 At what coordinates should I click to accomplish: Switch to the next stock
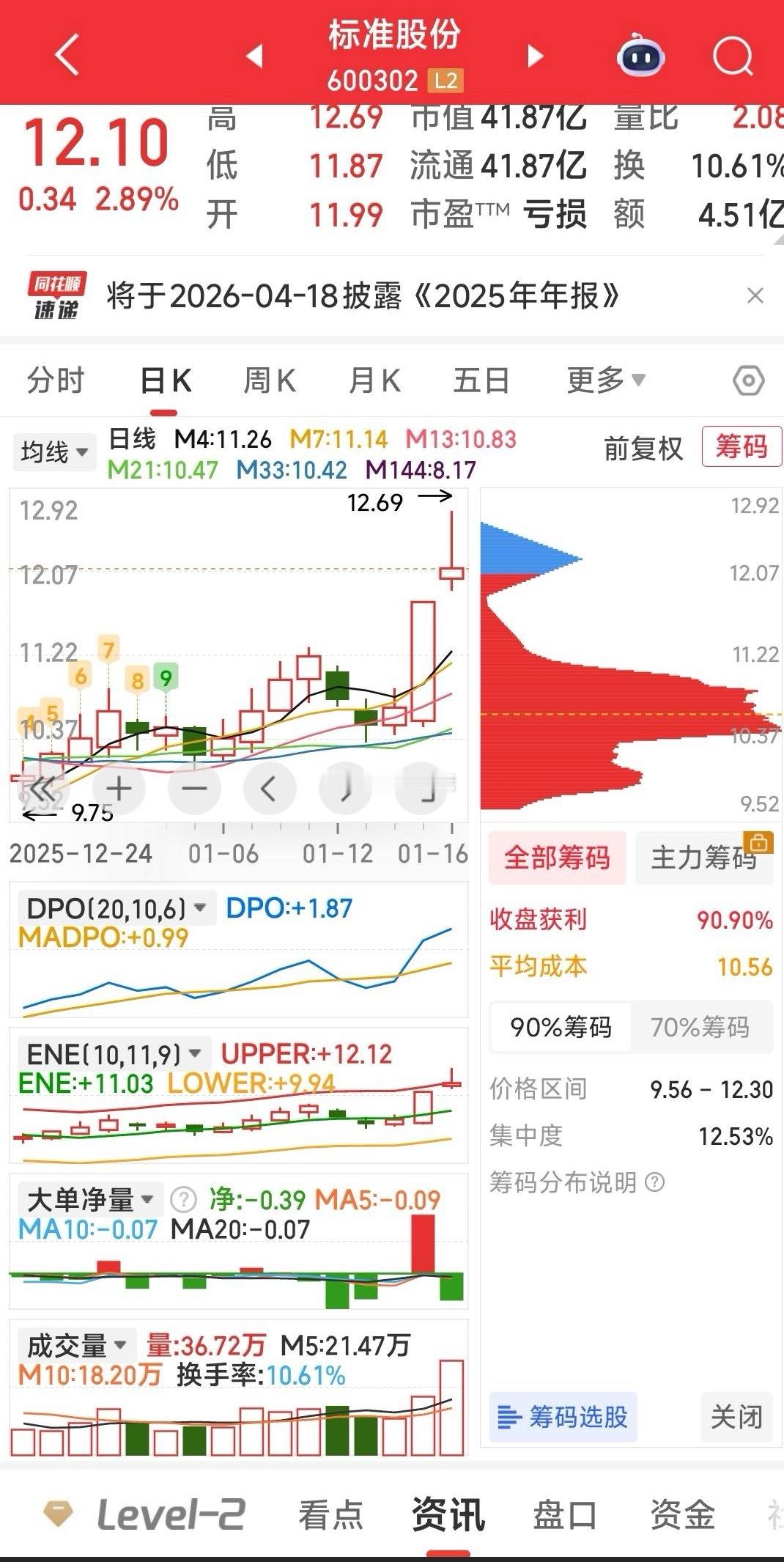tap(536, 56)
